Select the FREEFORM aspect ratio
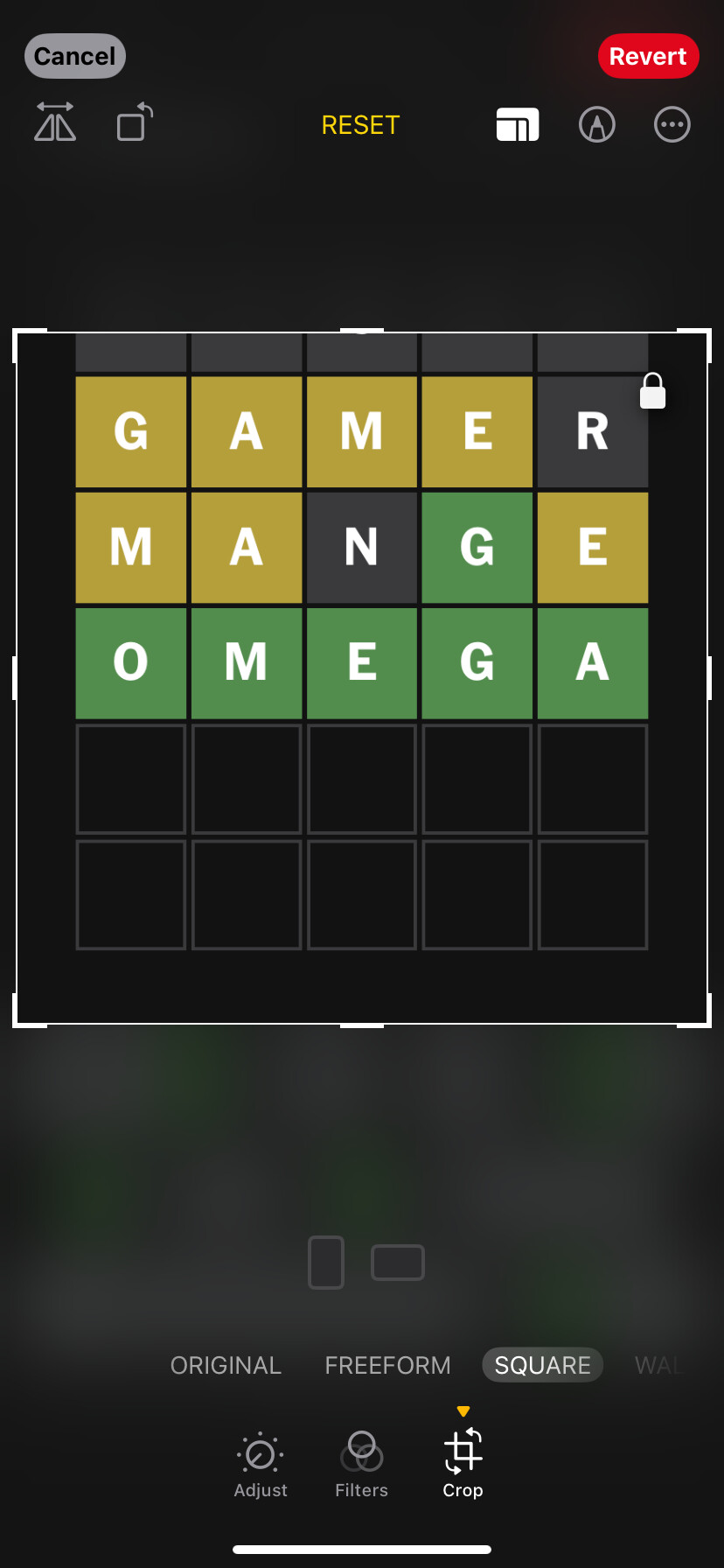 388,1365
